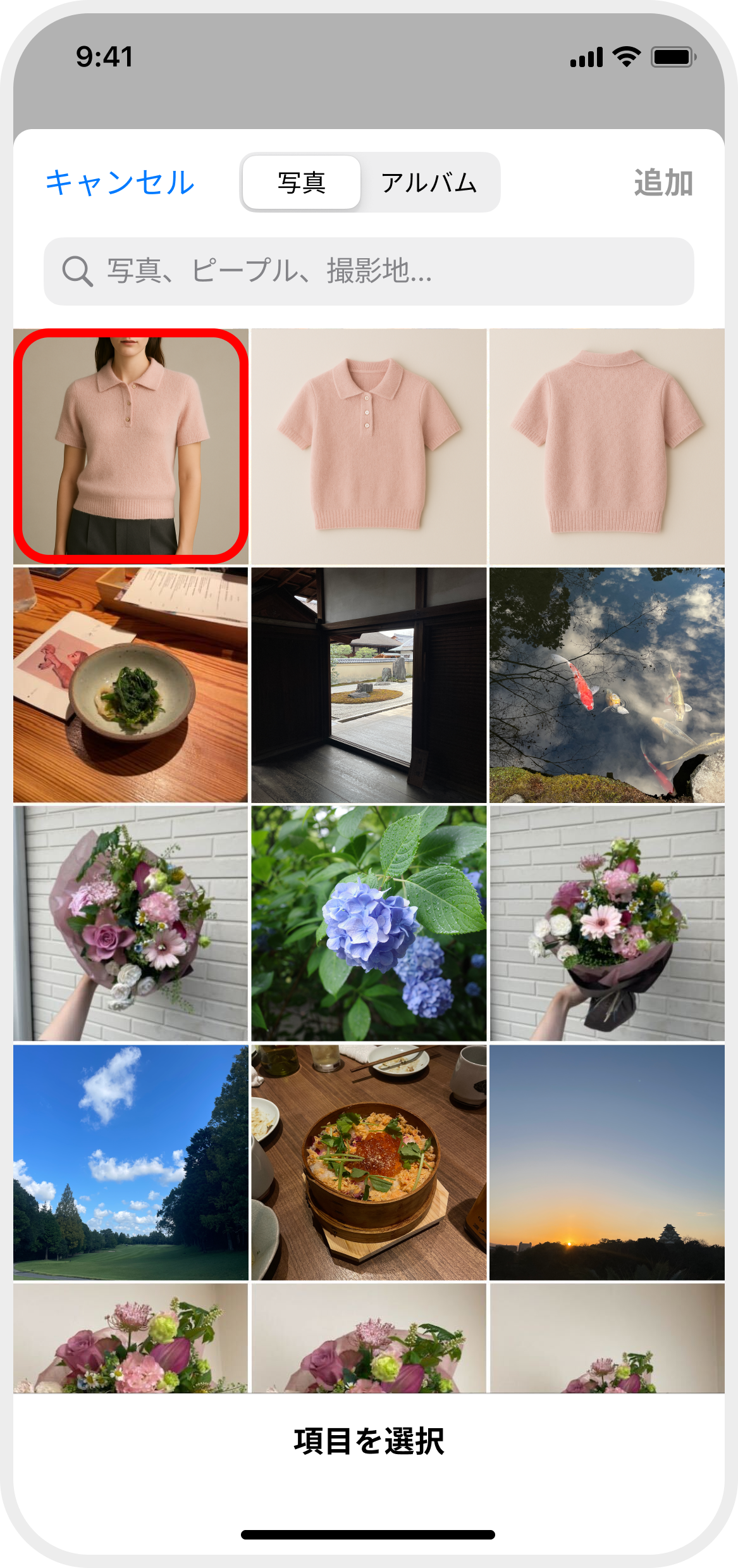Tap the 追加 button

coord(663,183)
